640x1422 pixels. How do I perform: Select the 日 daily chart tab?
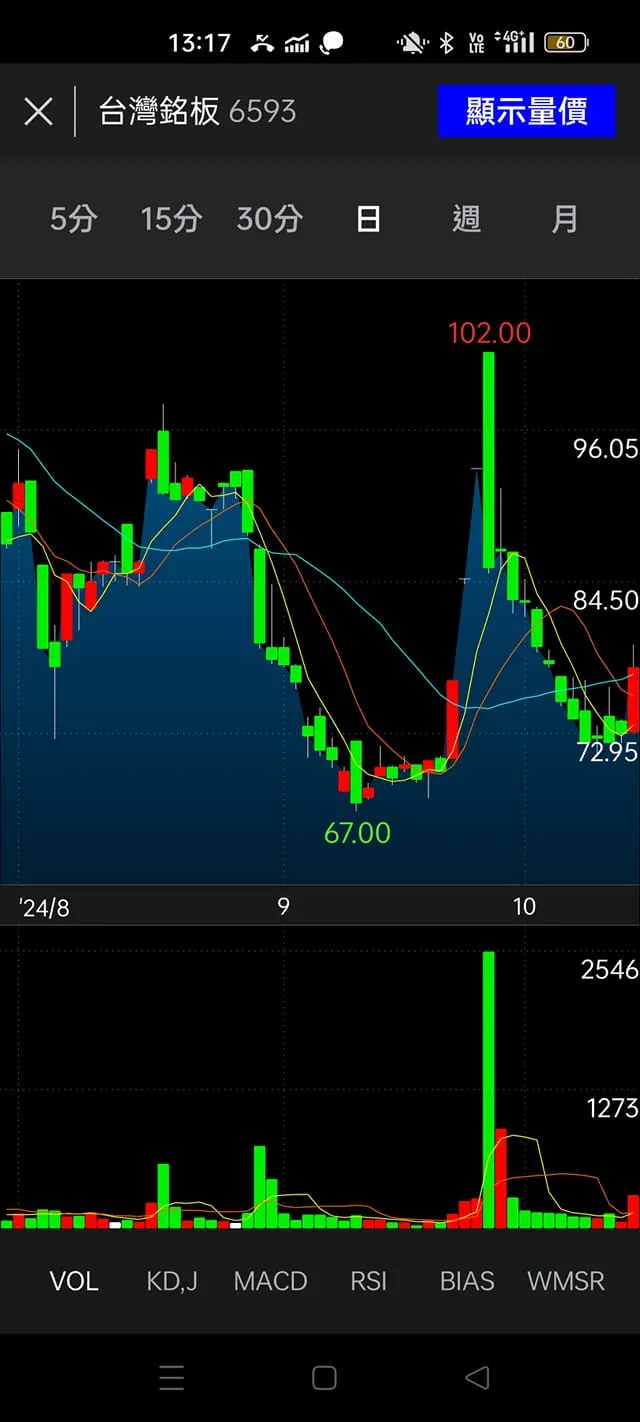coord(368,219)
